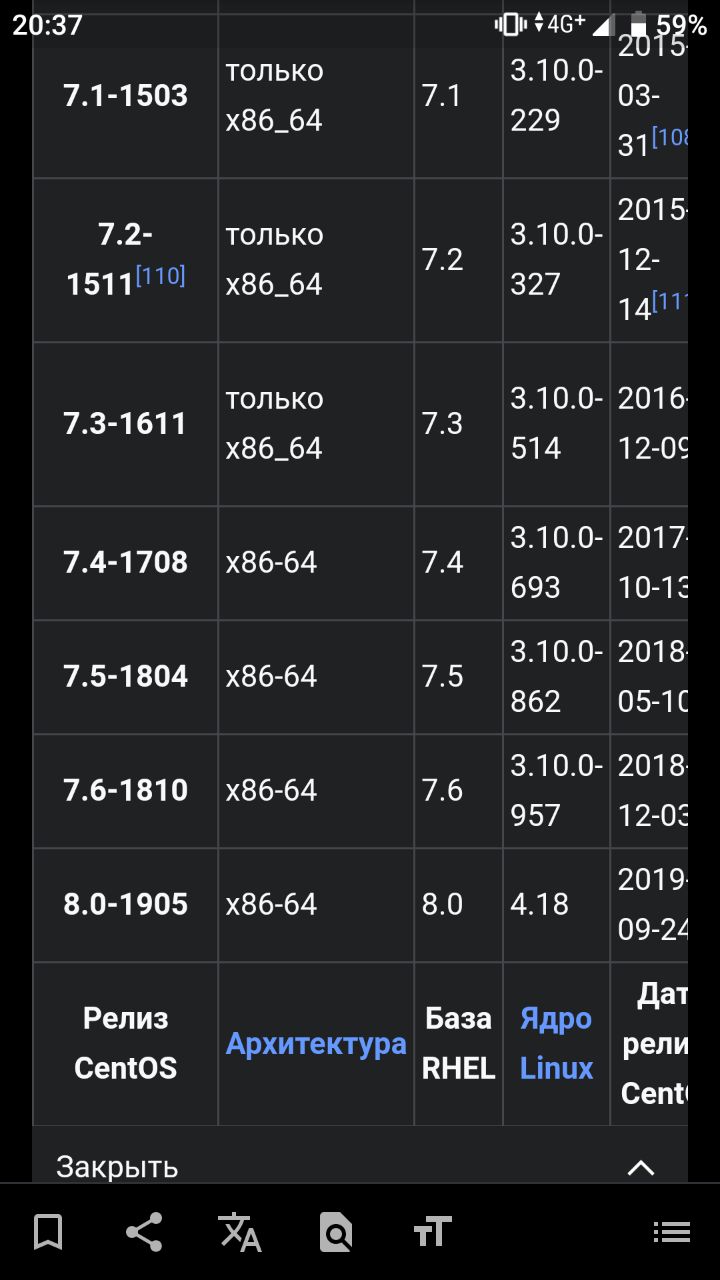This screenshot has height=1280, width=720.
Task: Change the article language
Action: [240, 1232]
